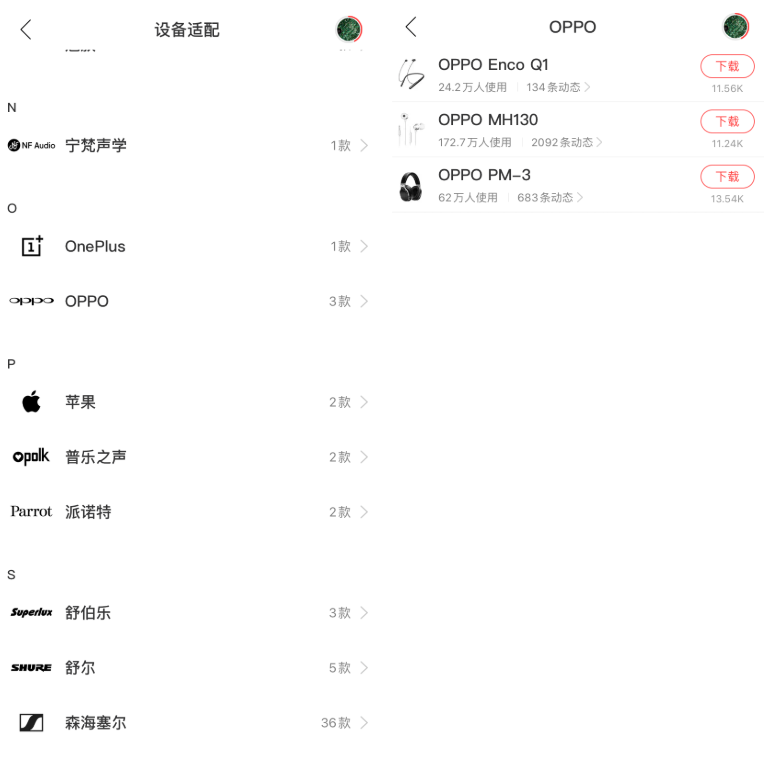This screenshot has height=767, width=772.
Task: Open the 舒伯乐 brand row
Action: 190,612
